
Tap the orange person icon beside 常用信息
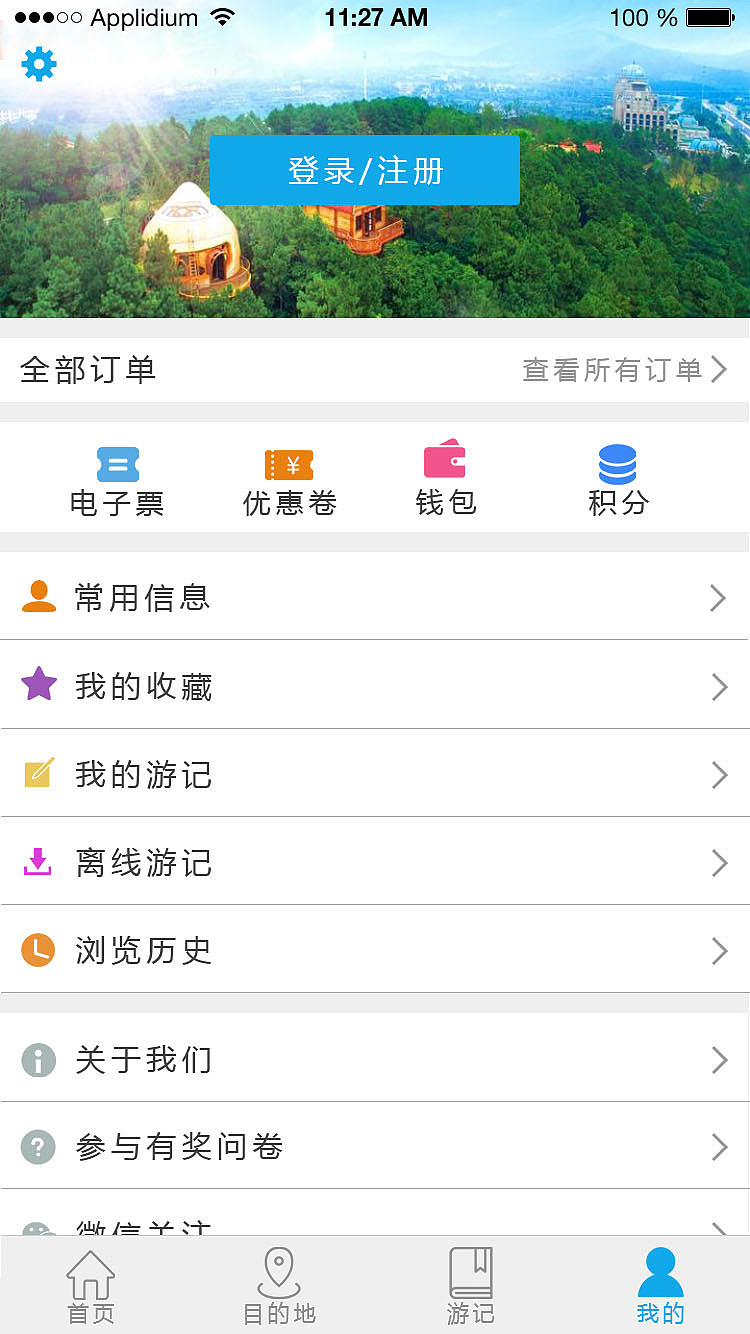click(38, 597)
